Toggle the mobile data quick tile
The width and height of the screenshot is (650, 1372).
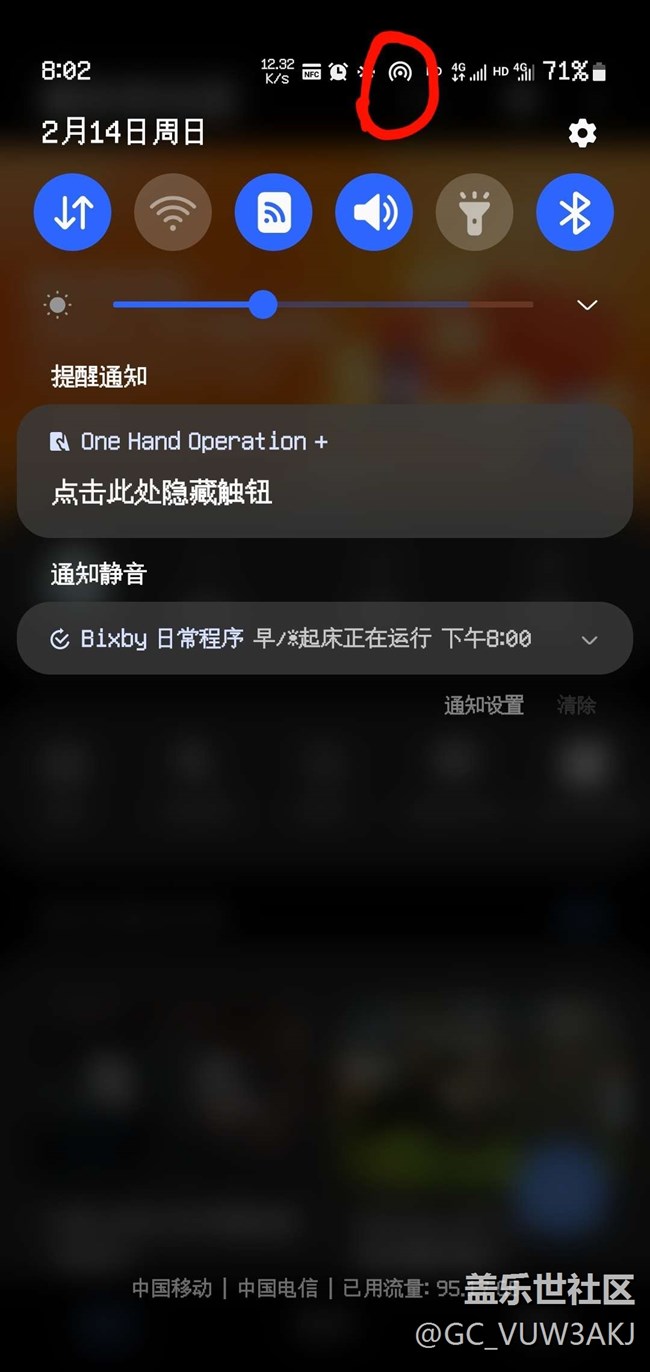pyautogui.click(x=73, y=212)
